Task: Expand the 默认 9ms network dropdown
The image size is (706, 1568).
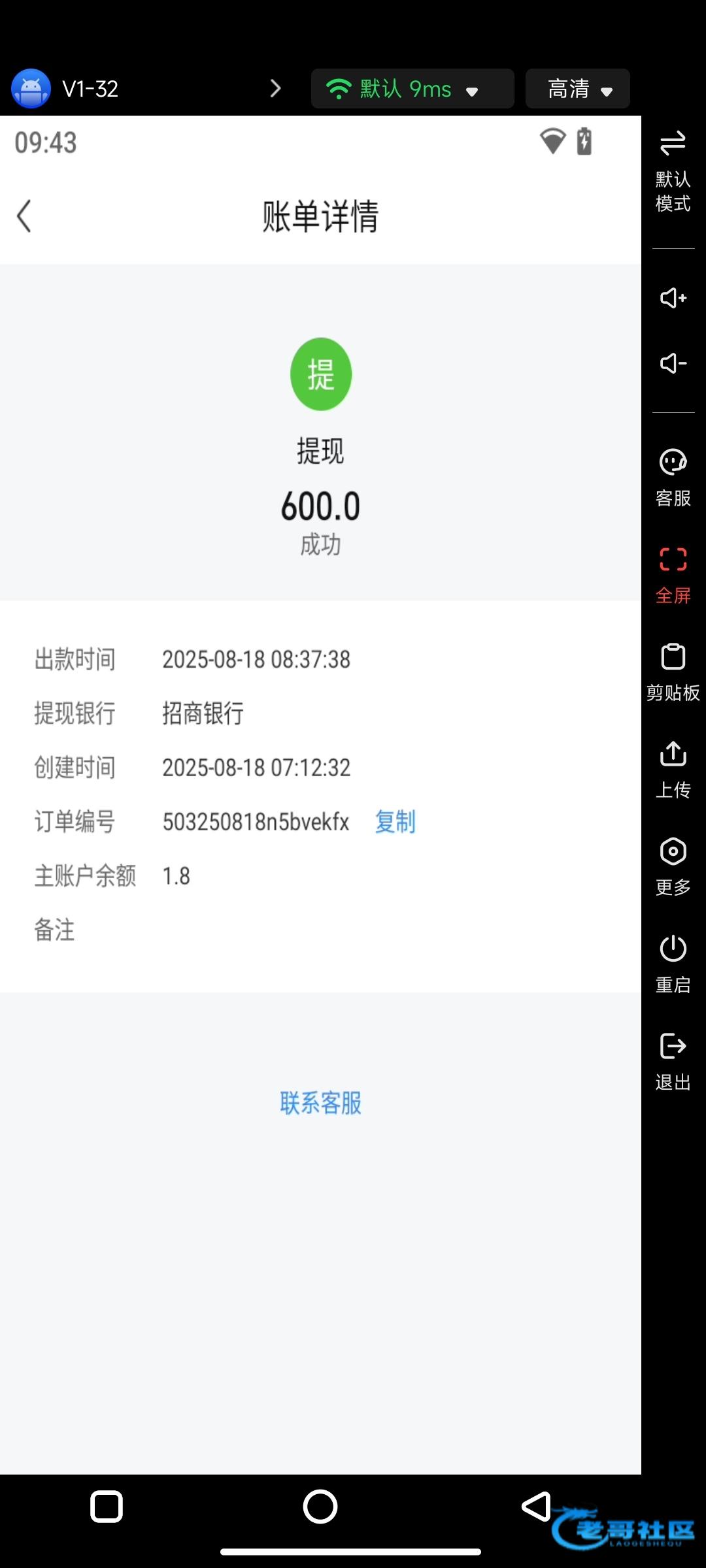Action: [x=412, y=89]
